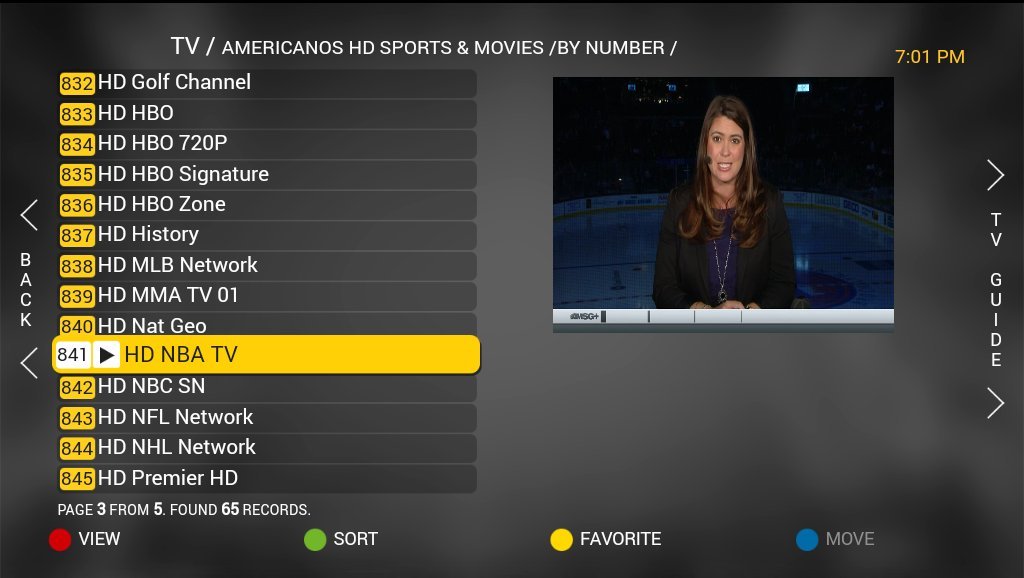Open HD Golf Channel

point(265,83)
